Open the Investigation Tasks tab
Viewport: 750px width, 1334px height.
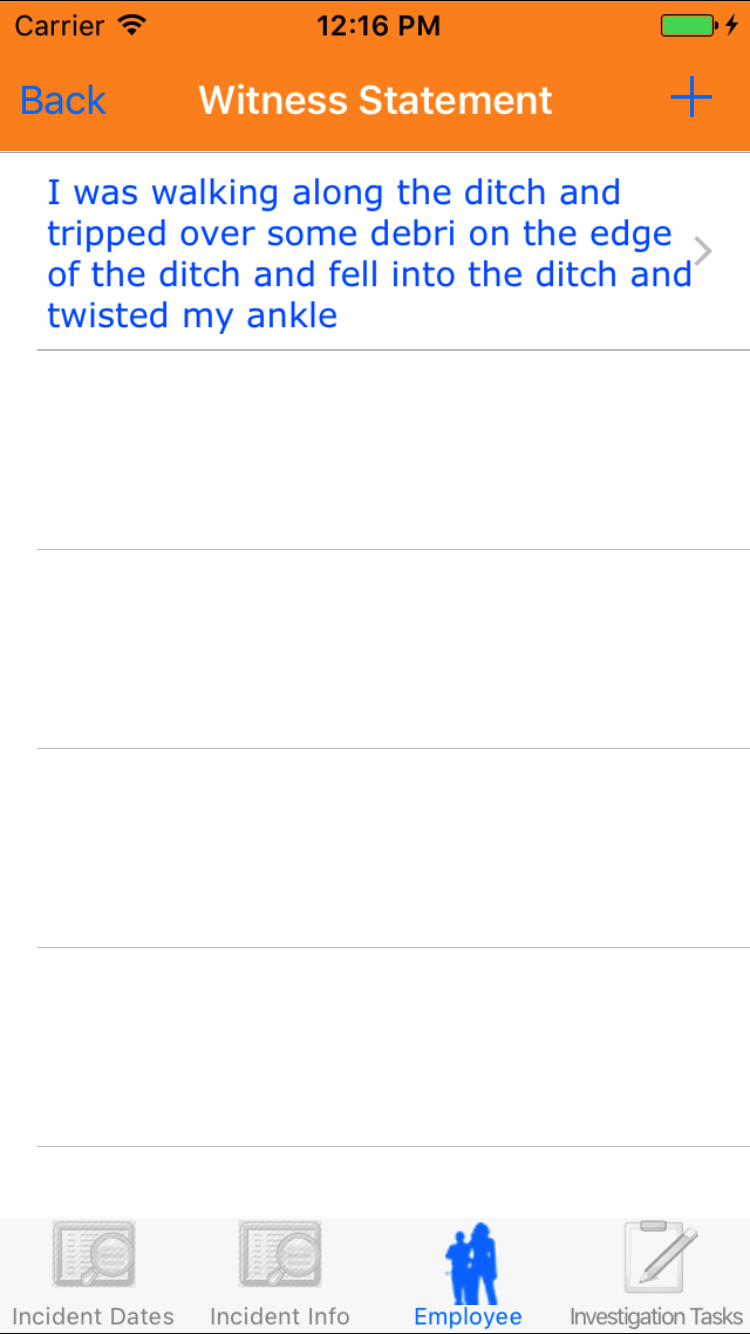[x=657, y=1274]
